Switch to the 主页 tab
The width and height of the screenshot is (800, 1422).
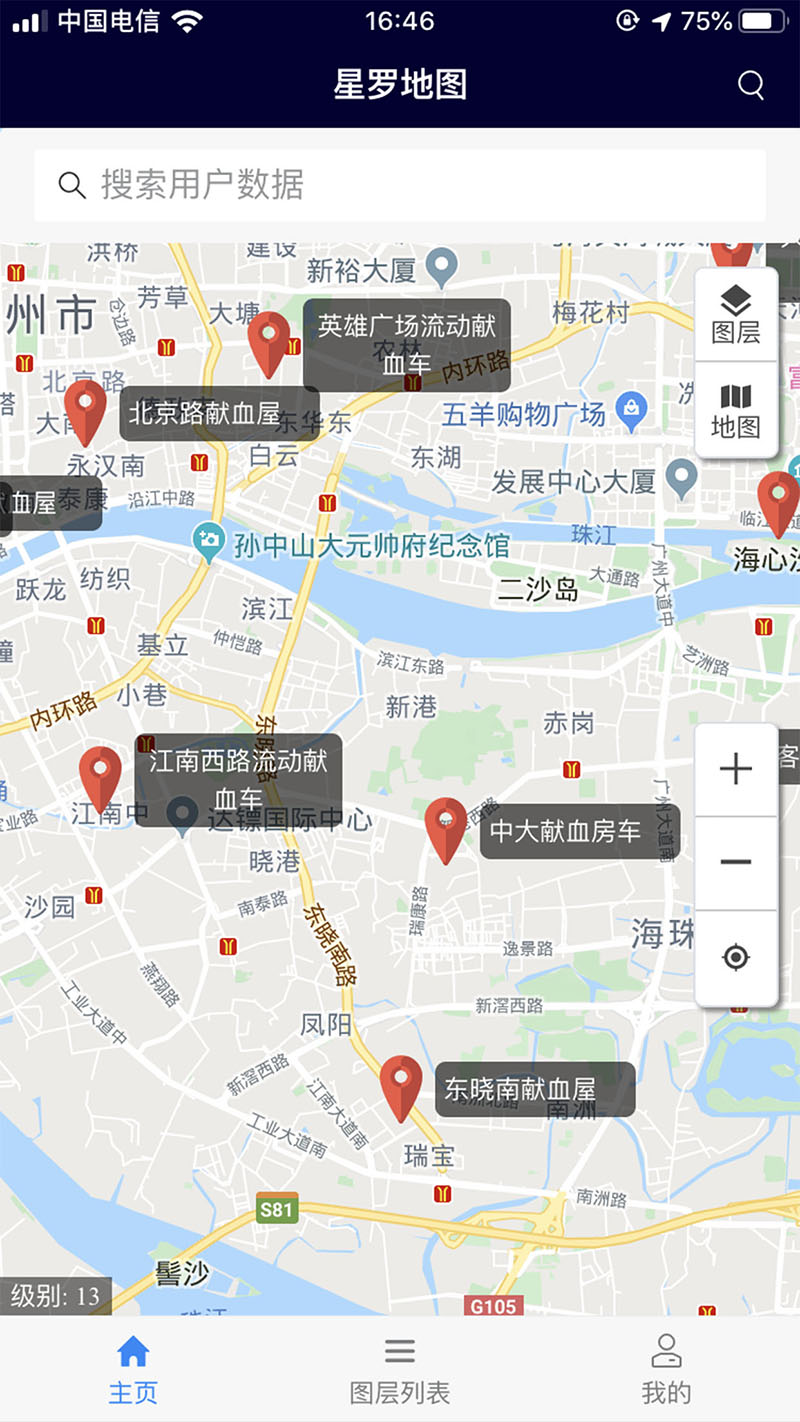point(133,1369)
